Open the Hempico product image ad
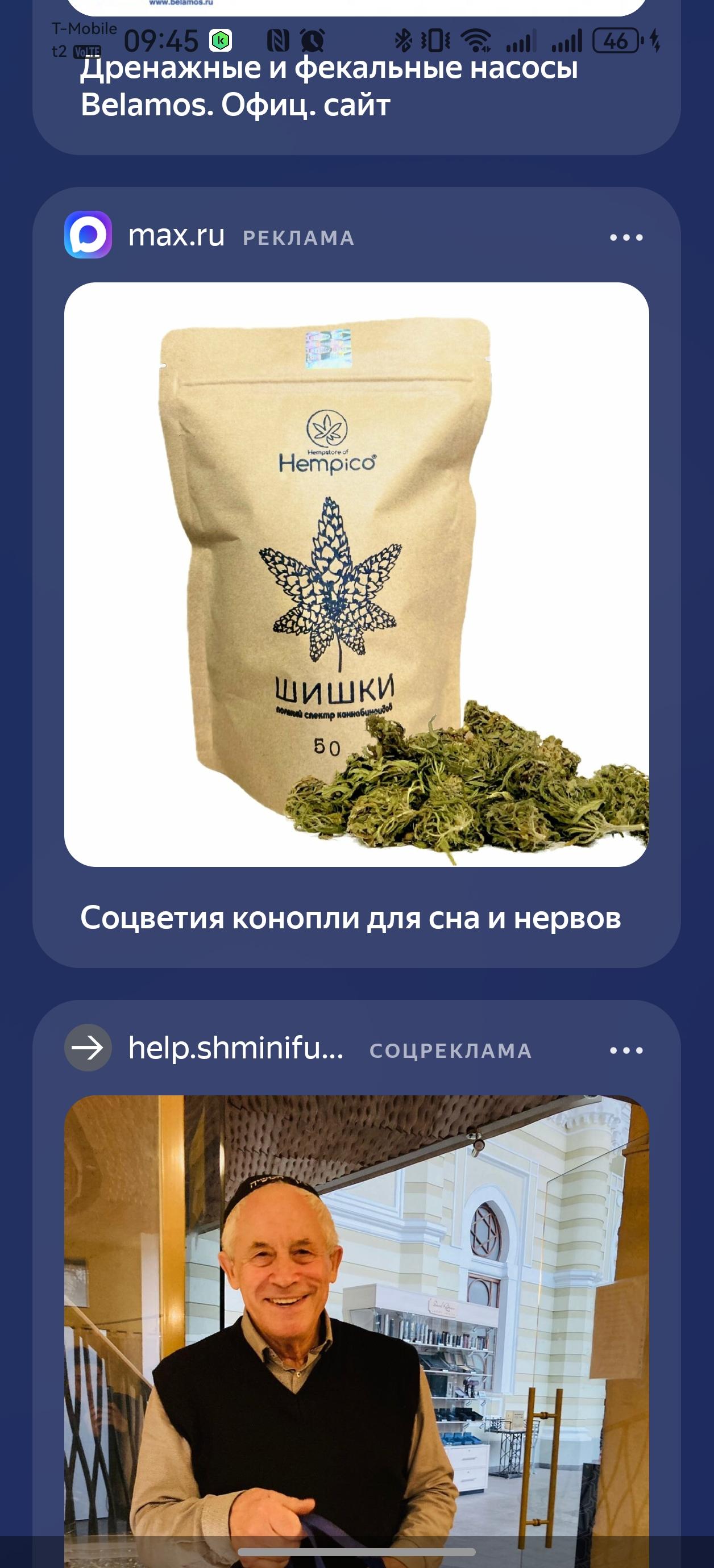The height and width of the screenshot is (1568, 714). point(356,574)
